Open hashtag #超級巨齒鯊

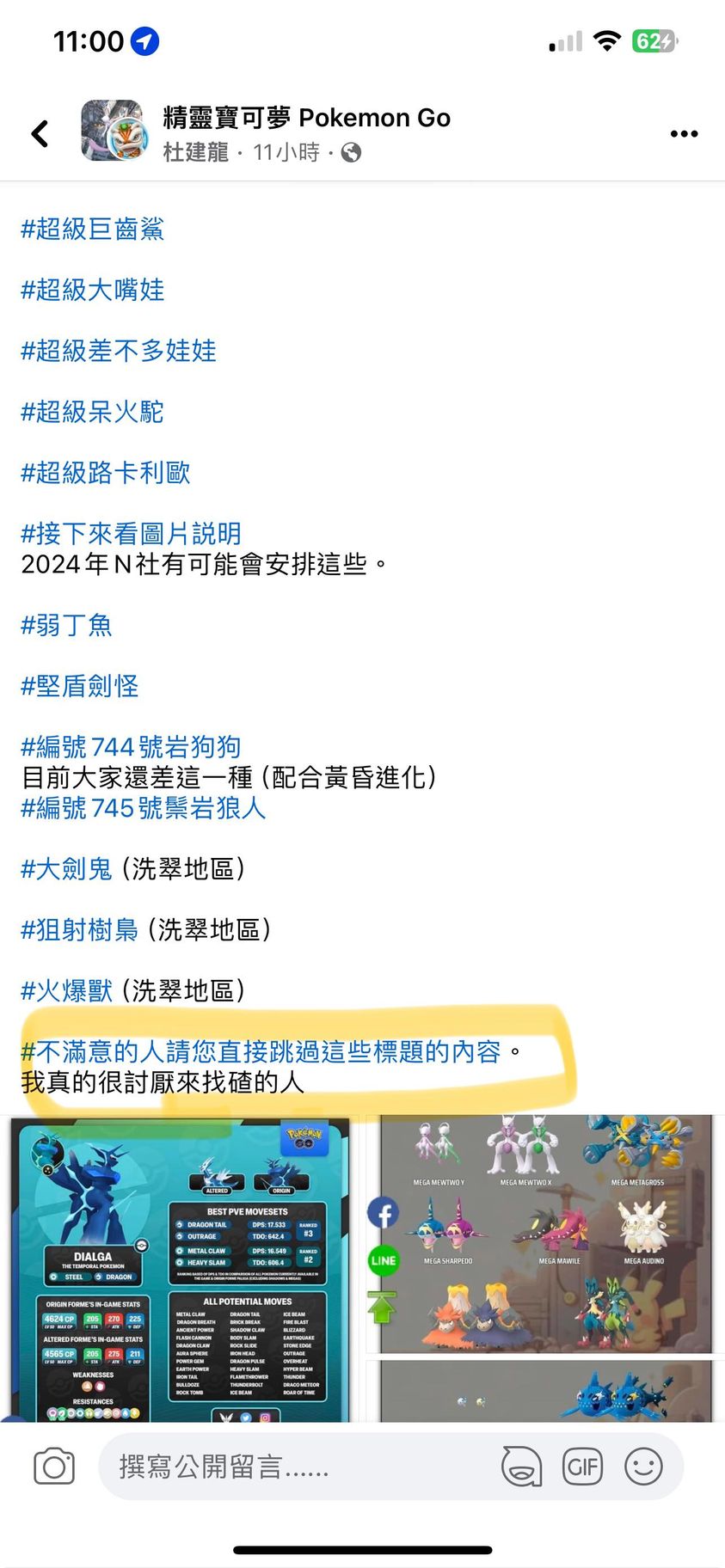(92, 230)
